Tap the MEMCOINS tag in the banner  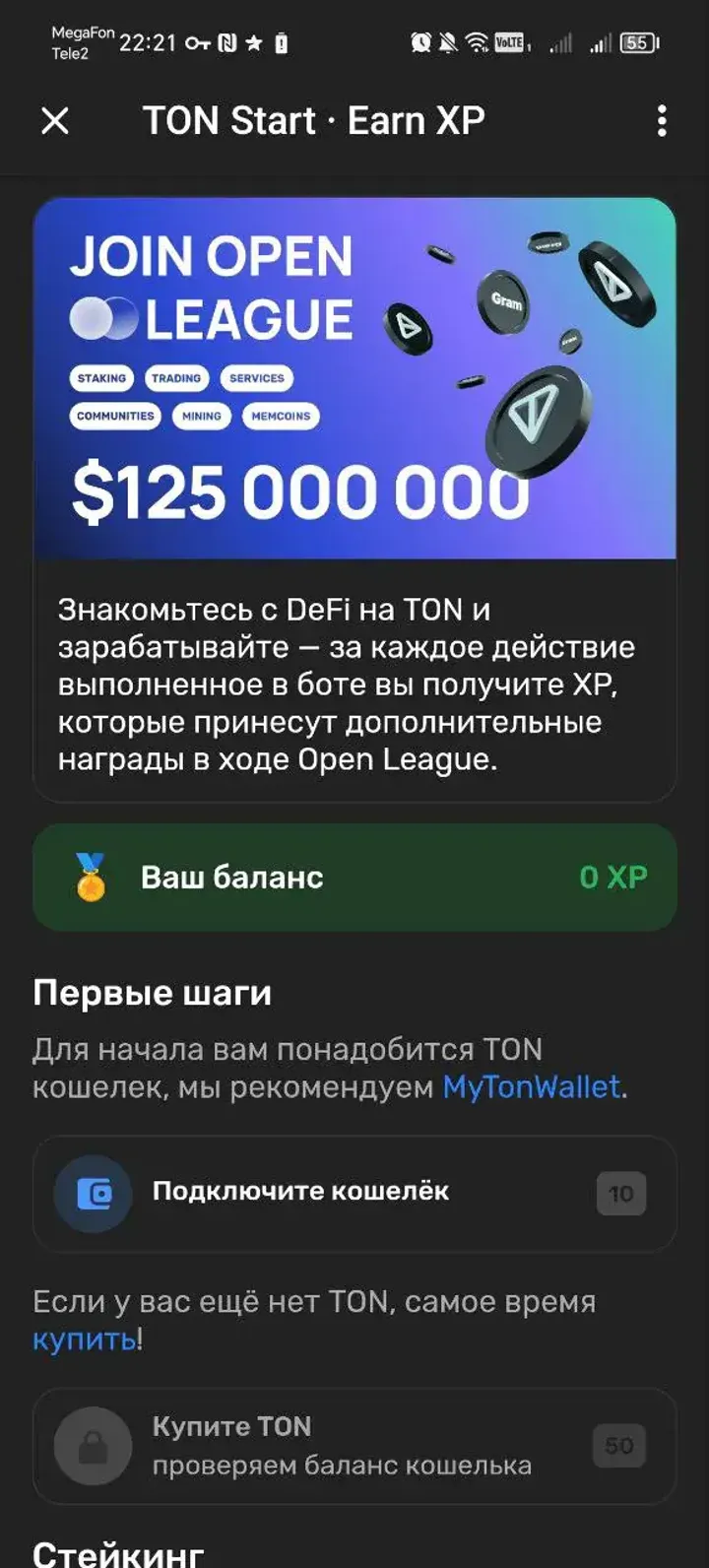pos(280,416)
